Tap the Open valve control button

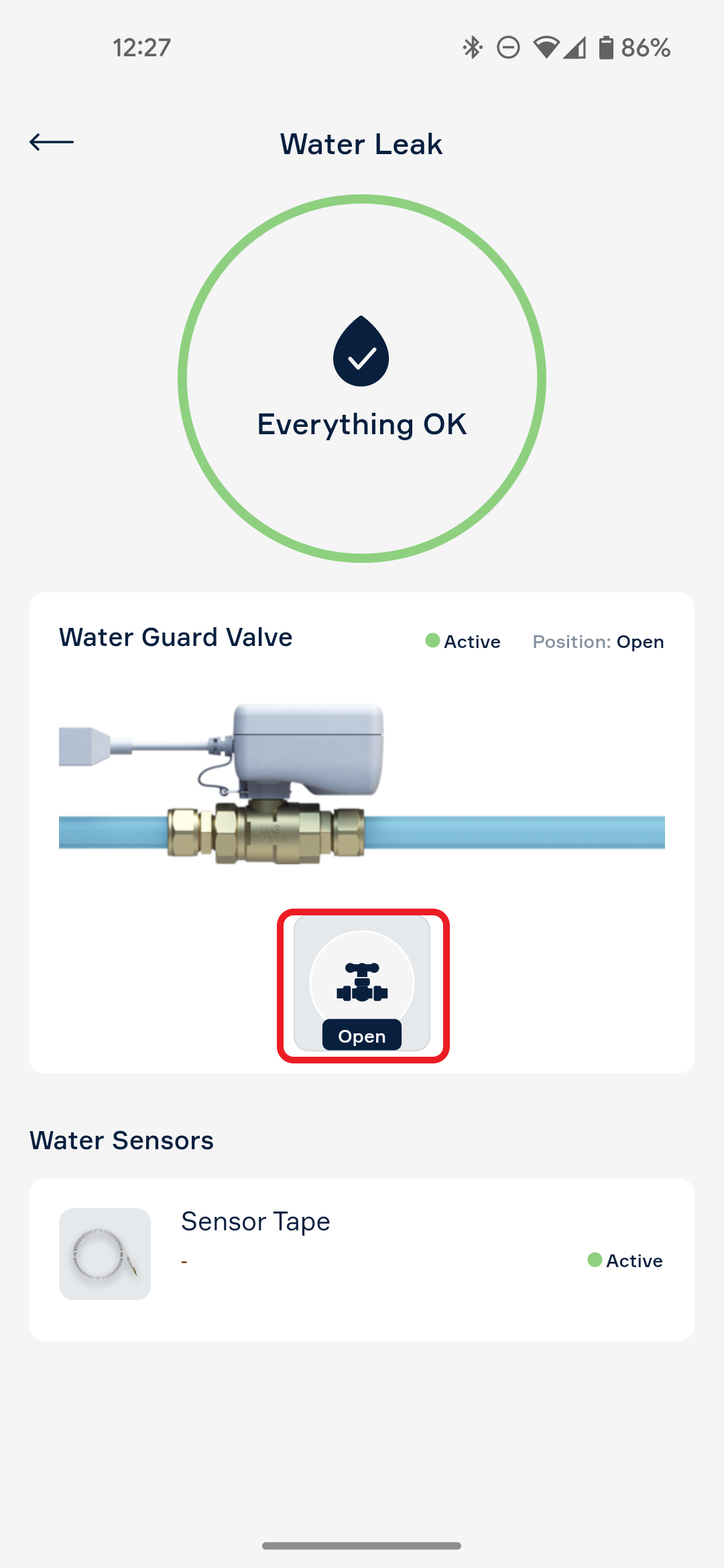[x=362, y=984]
